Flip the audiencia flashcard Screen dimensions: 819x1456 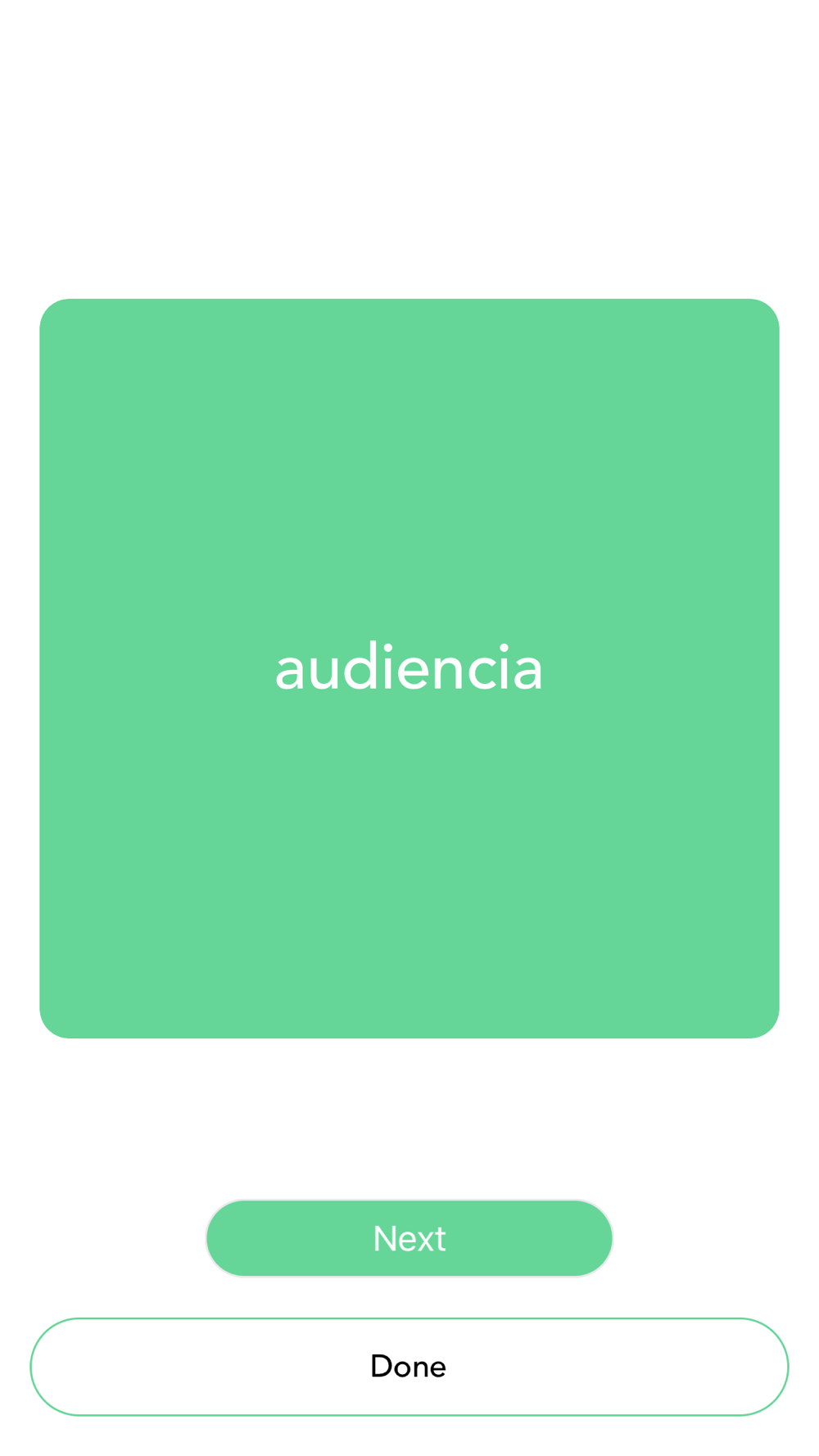click(x=409, y=668)
